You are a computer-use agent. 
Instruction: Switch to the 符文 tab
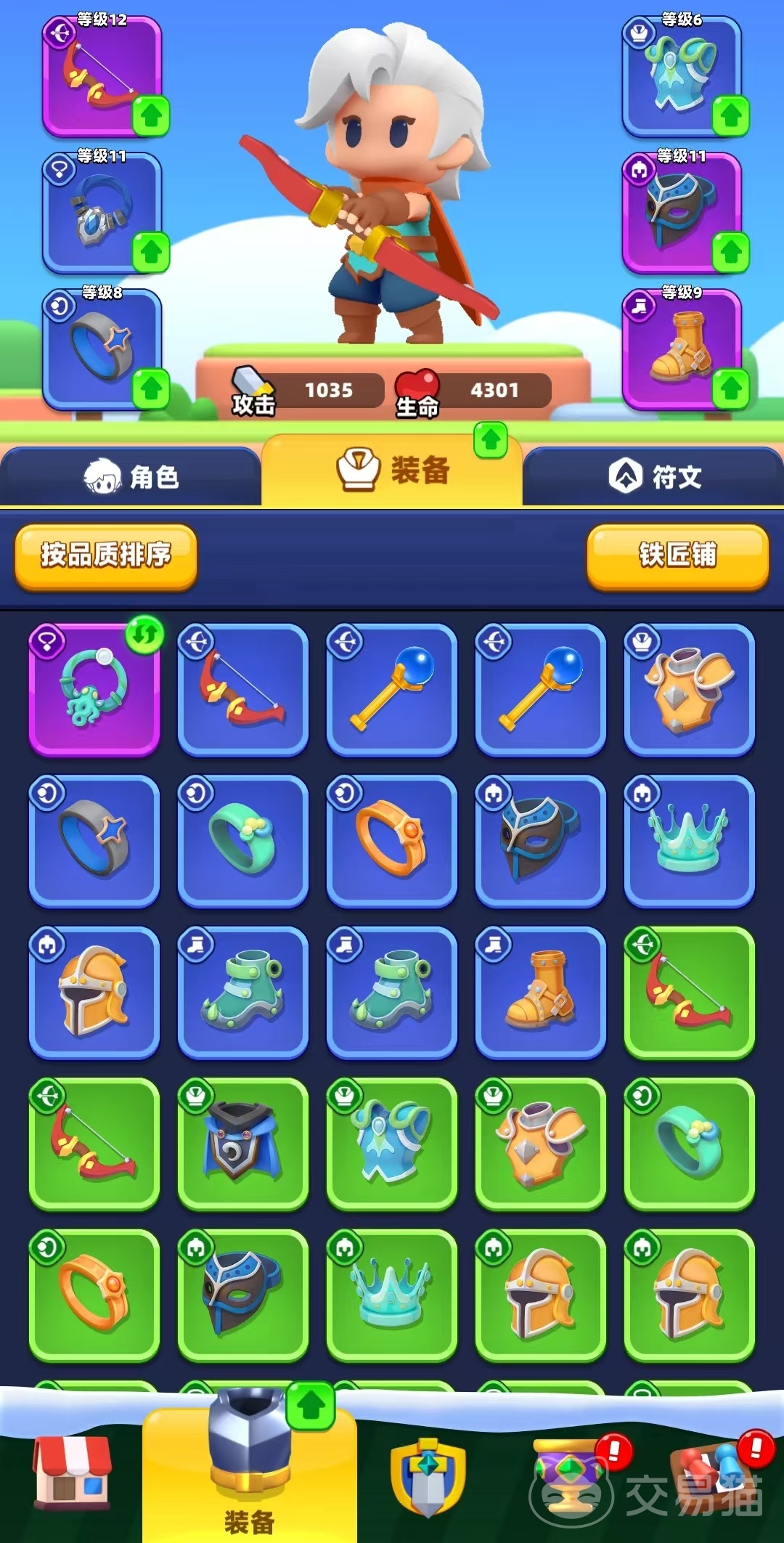click(653, 477)
